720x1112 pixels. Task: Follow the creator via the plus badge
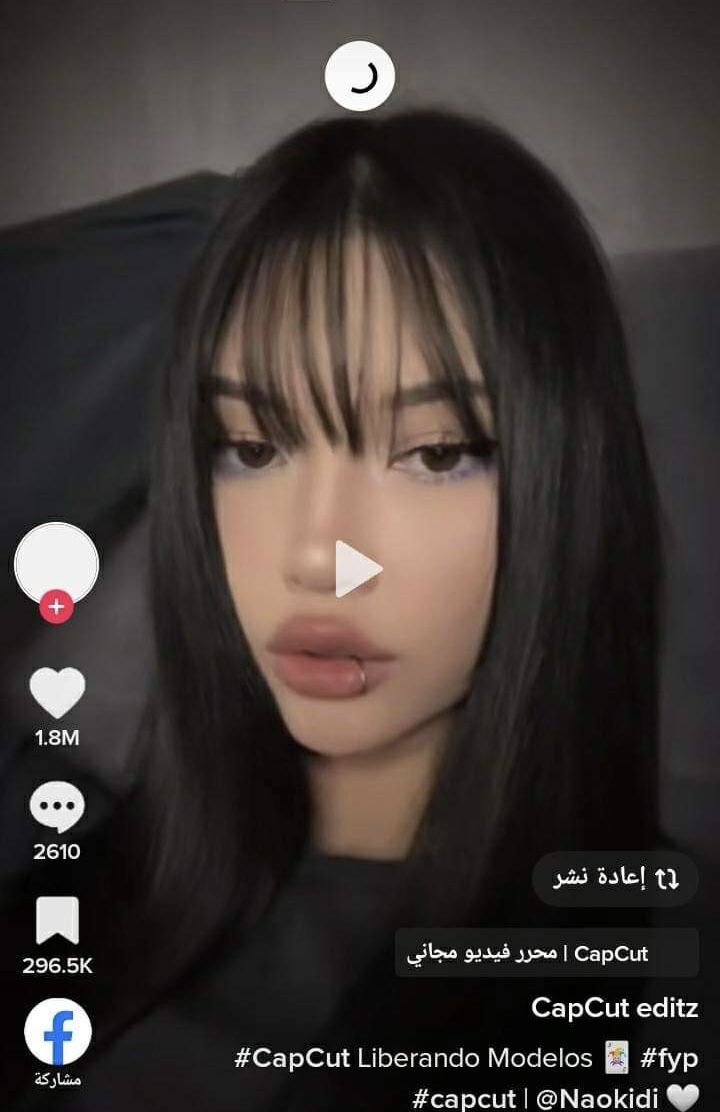[x=57, y=606]
